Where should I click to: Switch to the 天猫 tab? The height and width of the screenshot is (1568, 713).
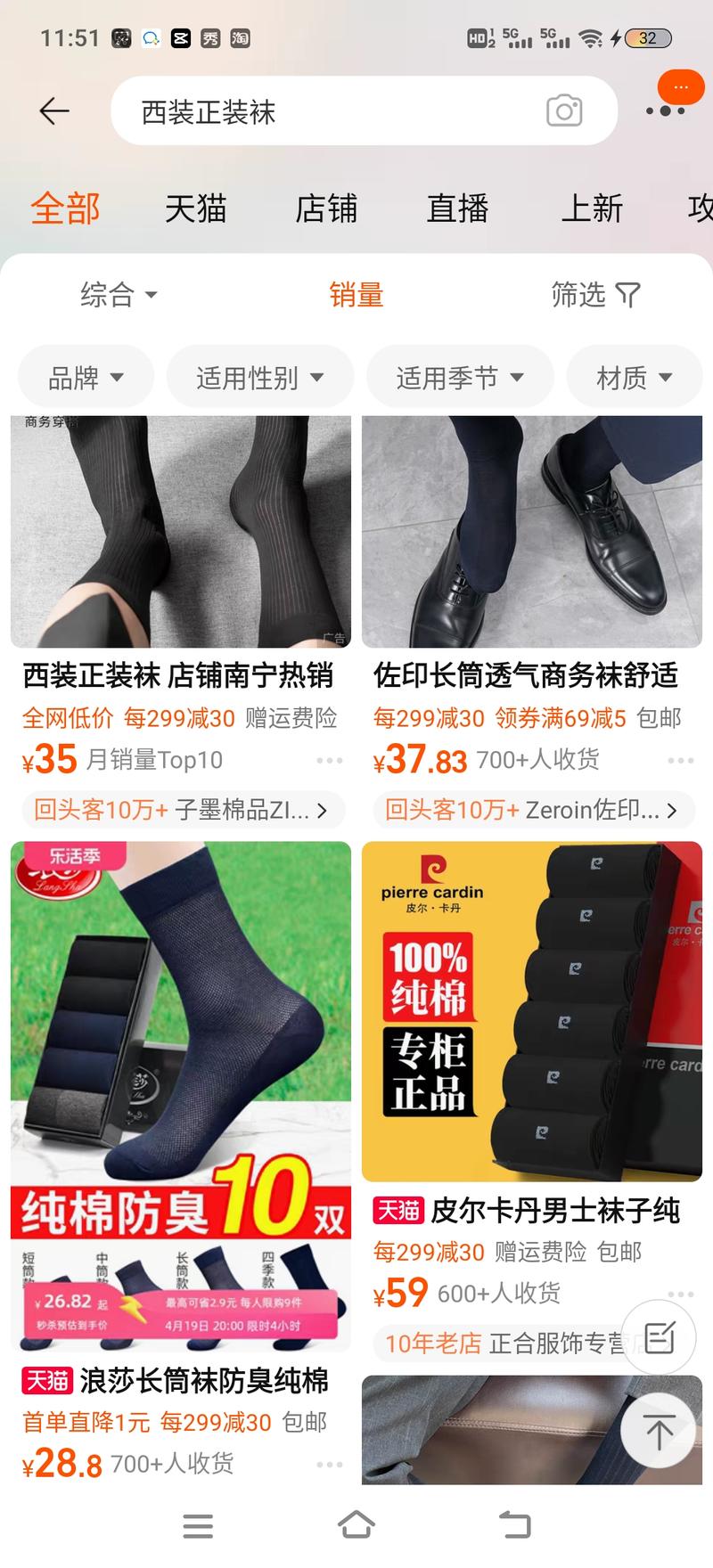[195, 208]
